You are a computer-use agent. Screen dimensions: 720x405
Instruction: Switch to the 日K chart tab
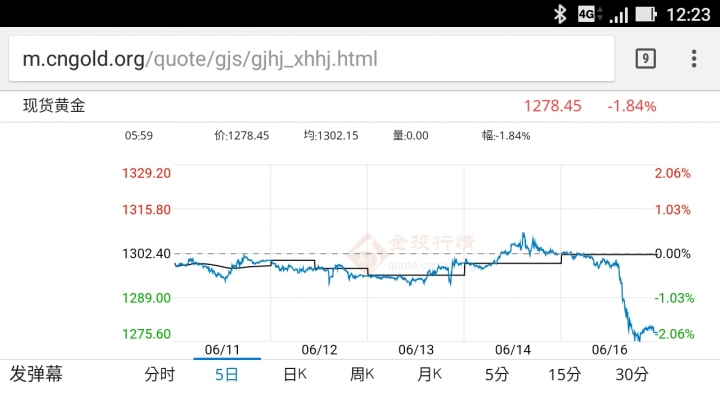[294, 375]
